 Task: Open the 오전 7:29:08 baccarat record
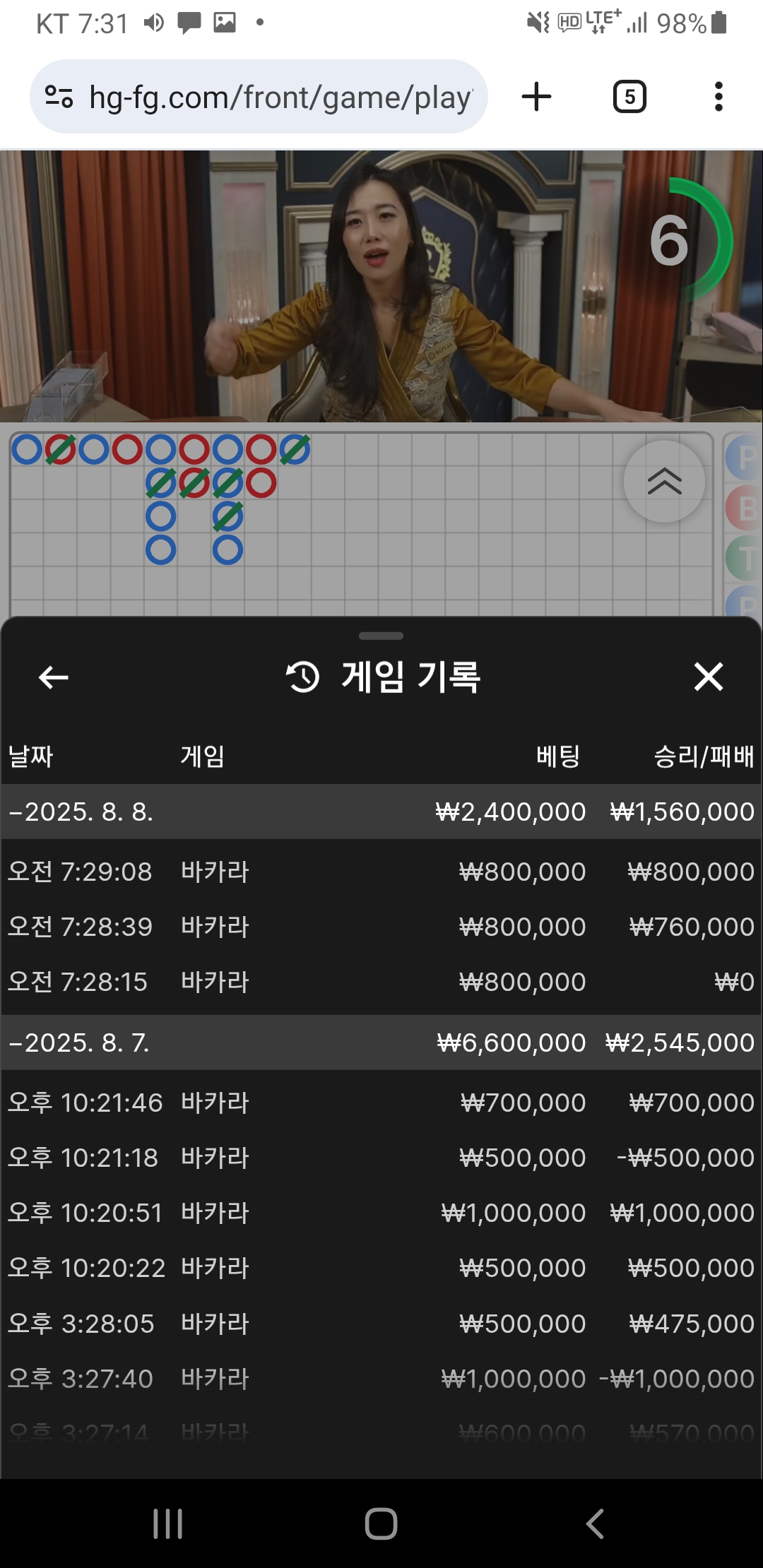coord(380,872)
